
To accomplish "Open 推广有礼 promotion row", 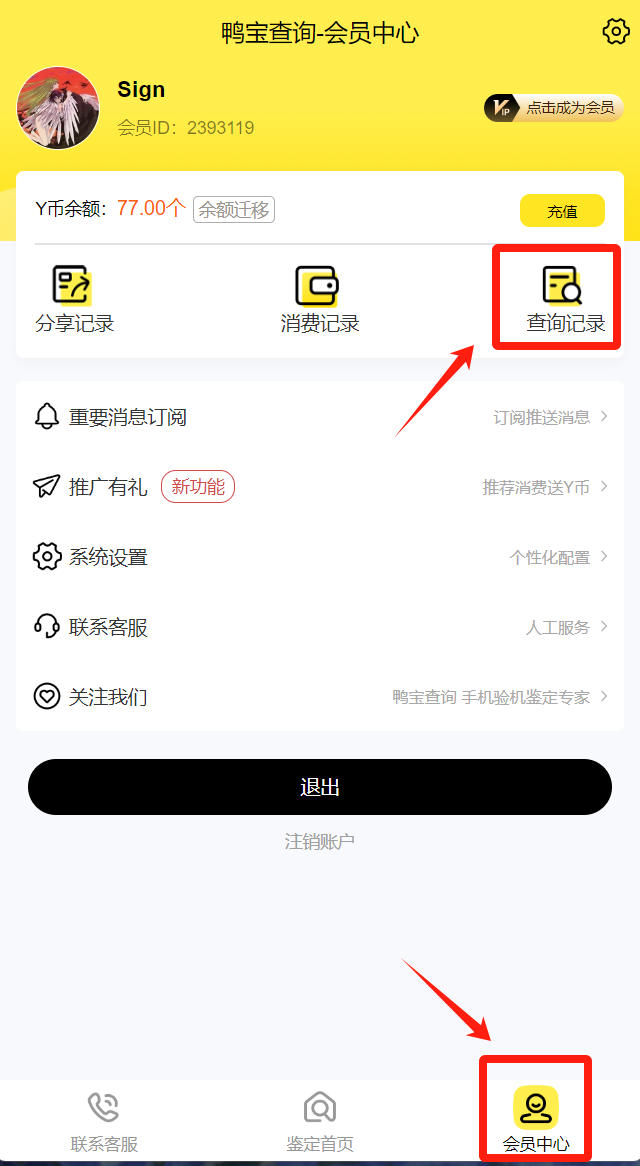I will (319, 487).
